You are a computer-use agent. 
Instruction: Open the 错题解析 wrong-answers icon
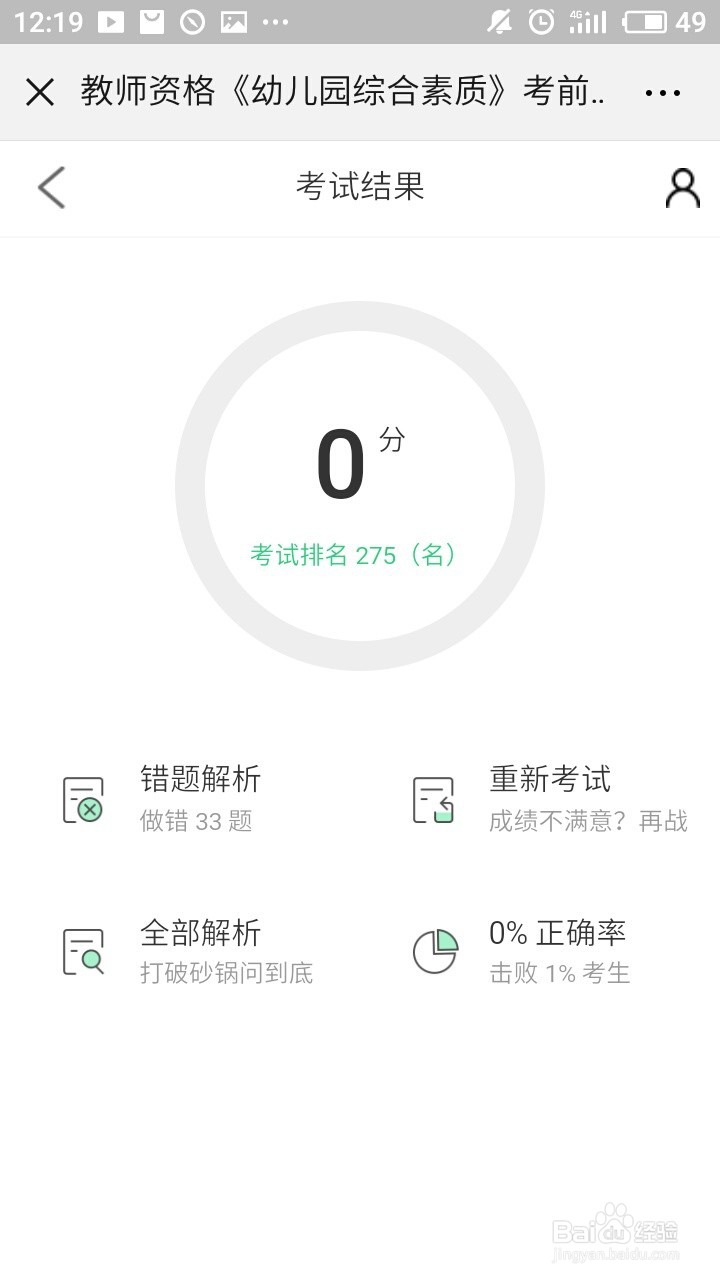tap(84, 798)
